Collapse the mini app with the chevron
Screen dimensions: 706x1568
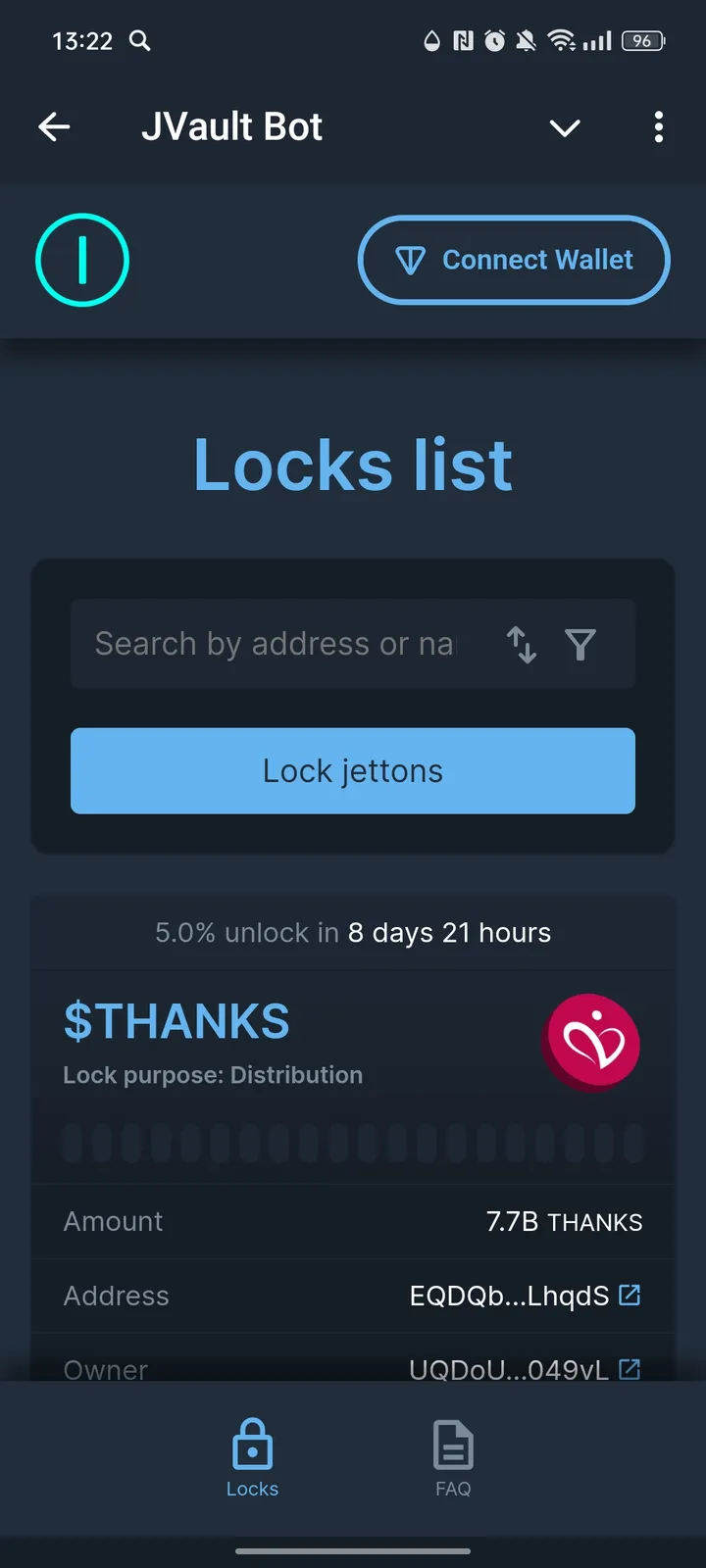(565, 127)
